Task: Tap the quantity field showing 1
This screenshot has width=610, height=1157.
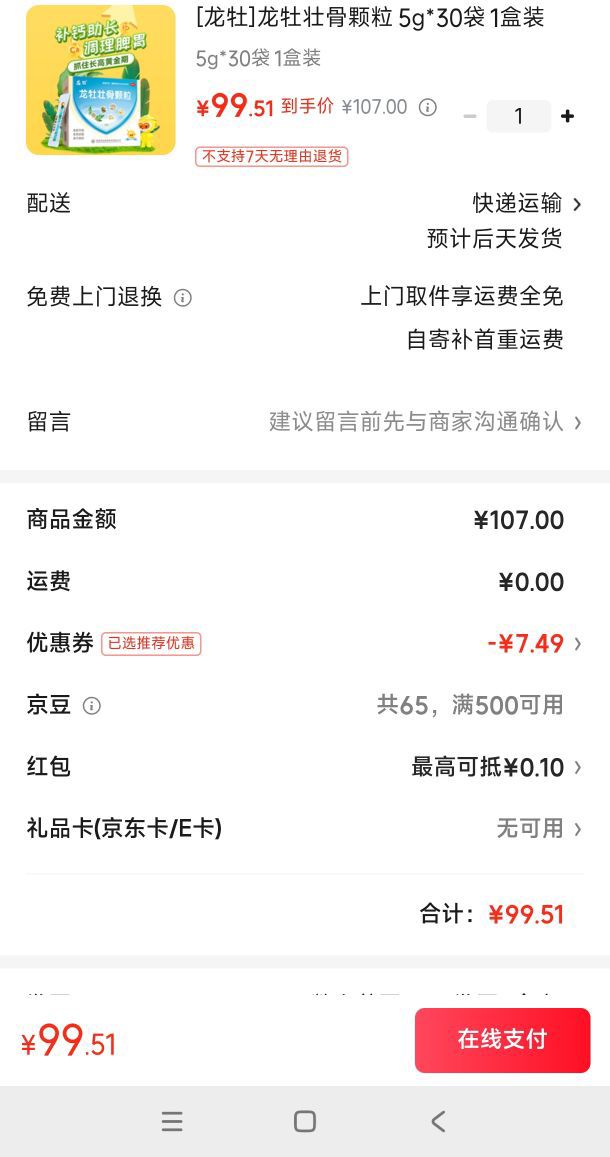Action: (x=519, y=116)
